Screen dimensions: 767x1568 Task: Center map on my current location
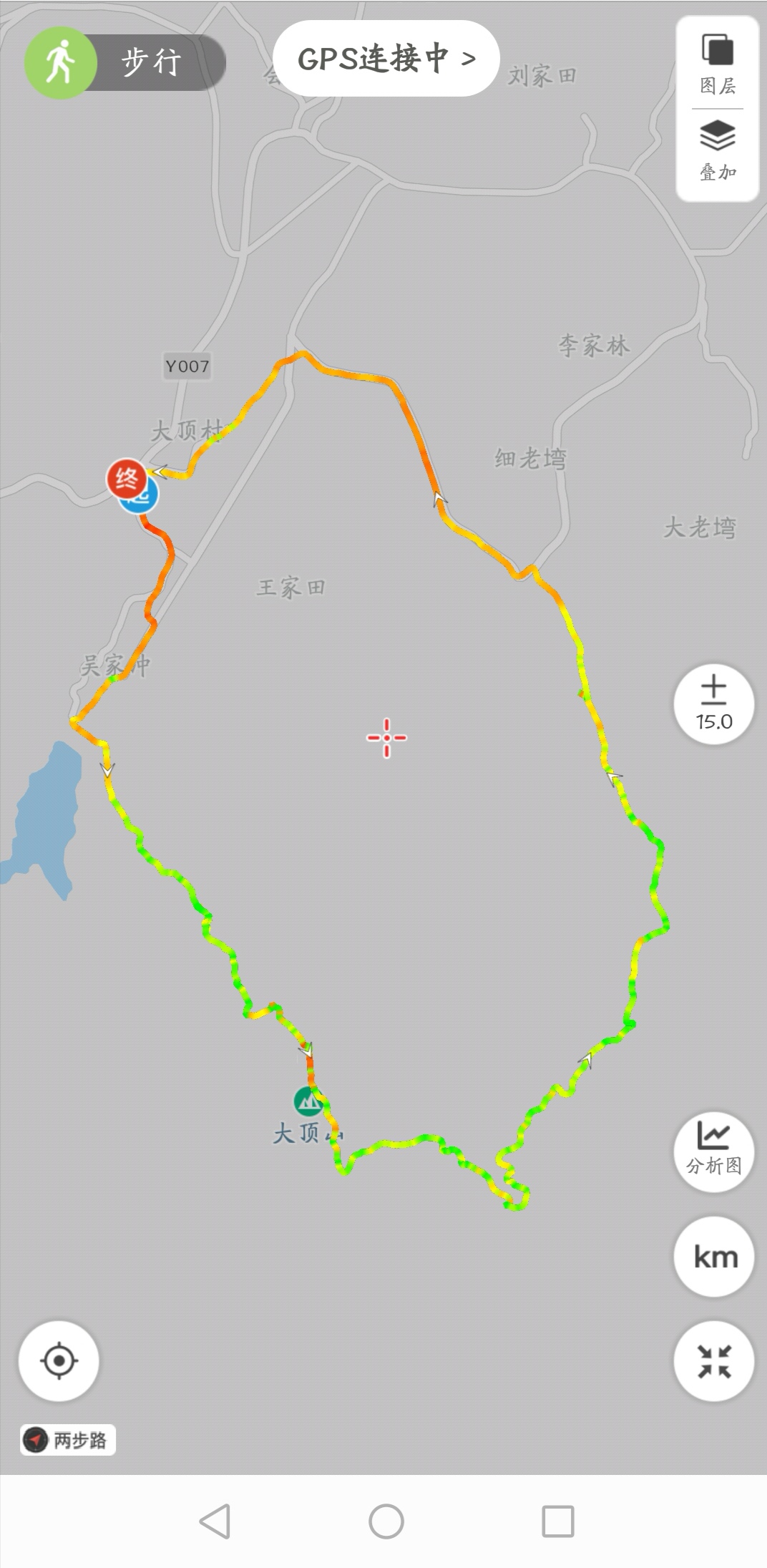pyautogui.click(x=59, y=1360)
